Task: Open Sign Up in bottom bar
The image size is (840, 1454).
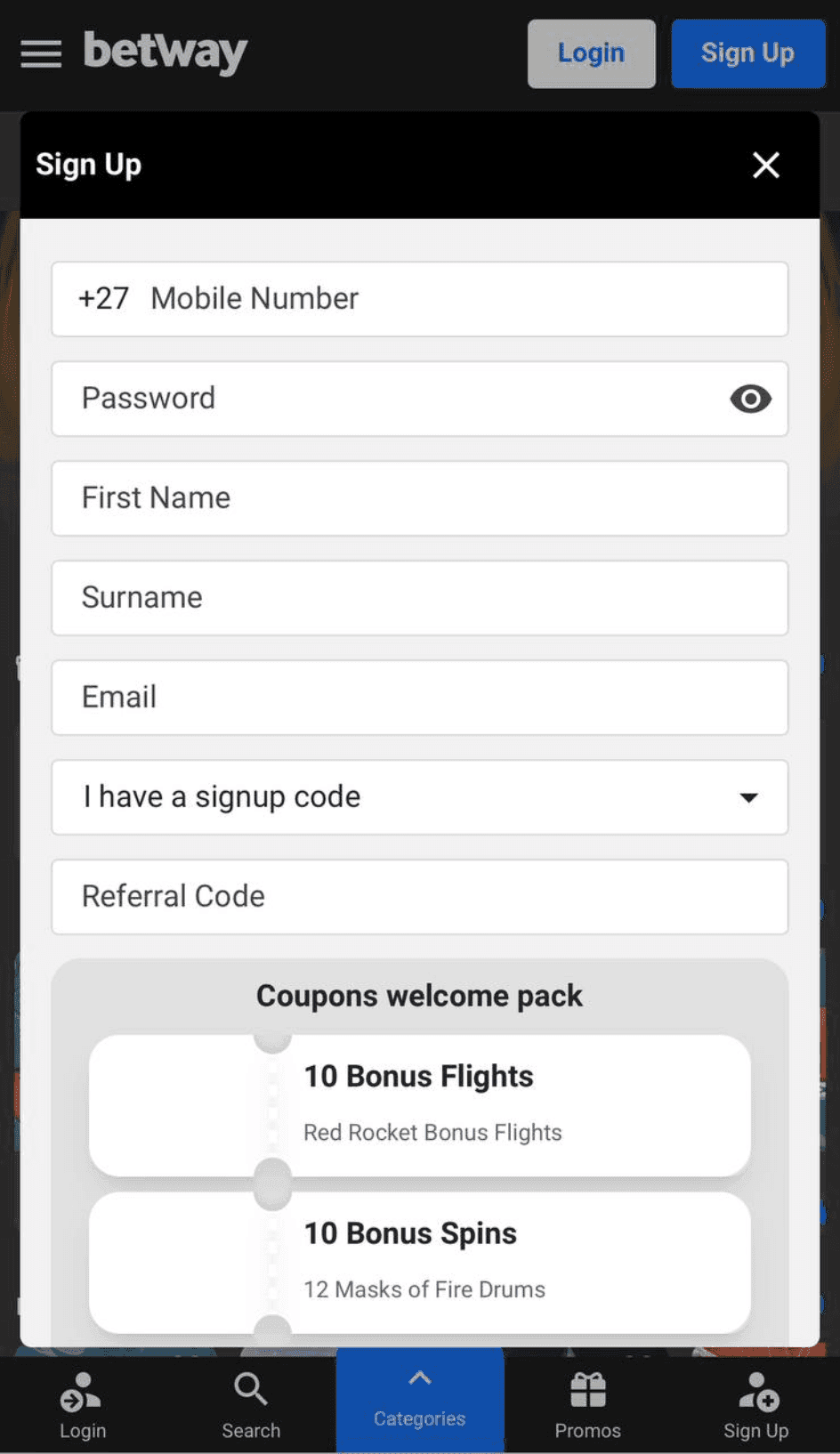Action: point(755,1404)
